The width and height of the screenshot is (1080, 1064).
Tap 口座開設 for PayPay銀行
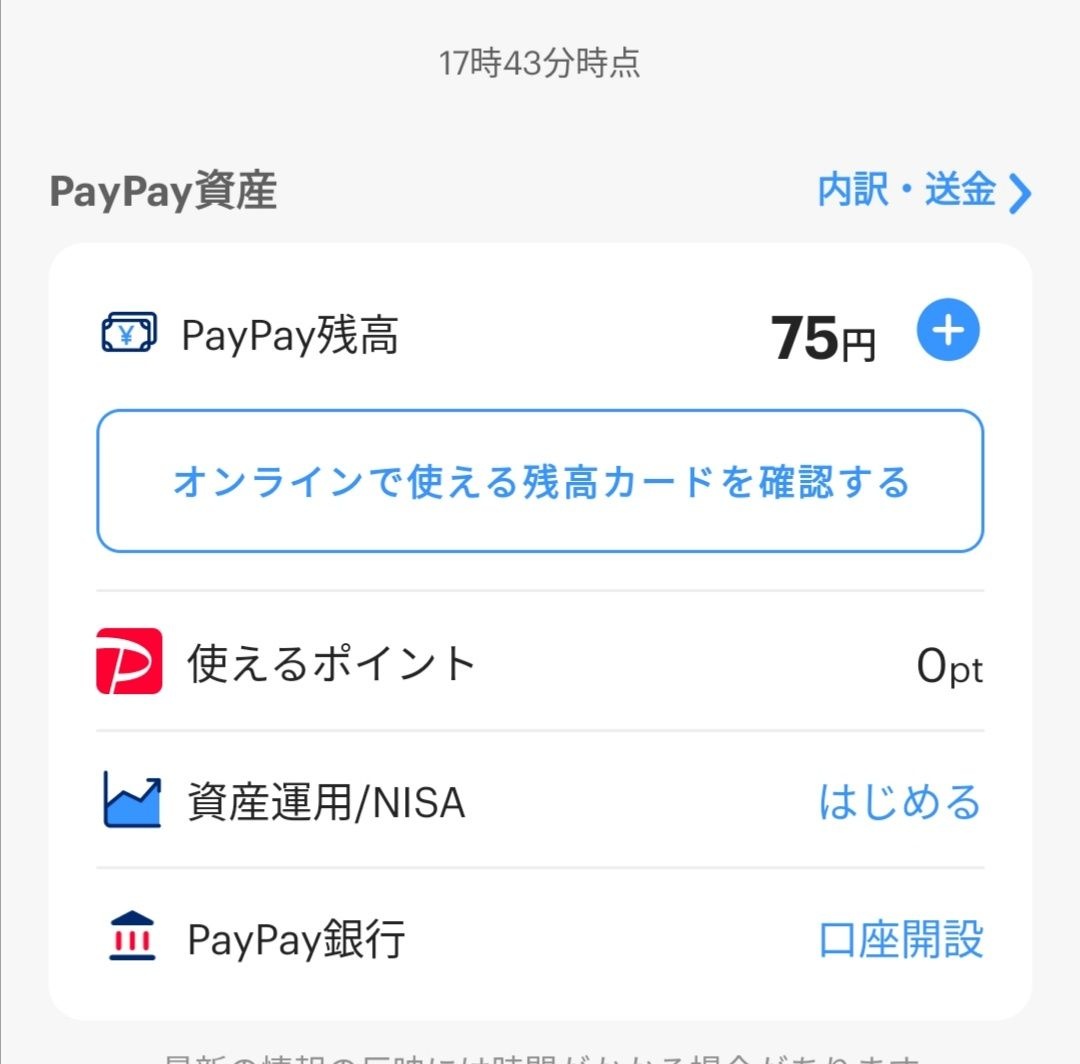point(900,940)
